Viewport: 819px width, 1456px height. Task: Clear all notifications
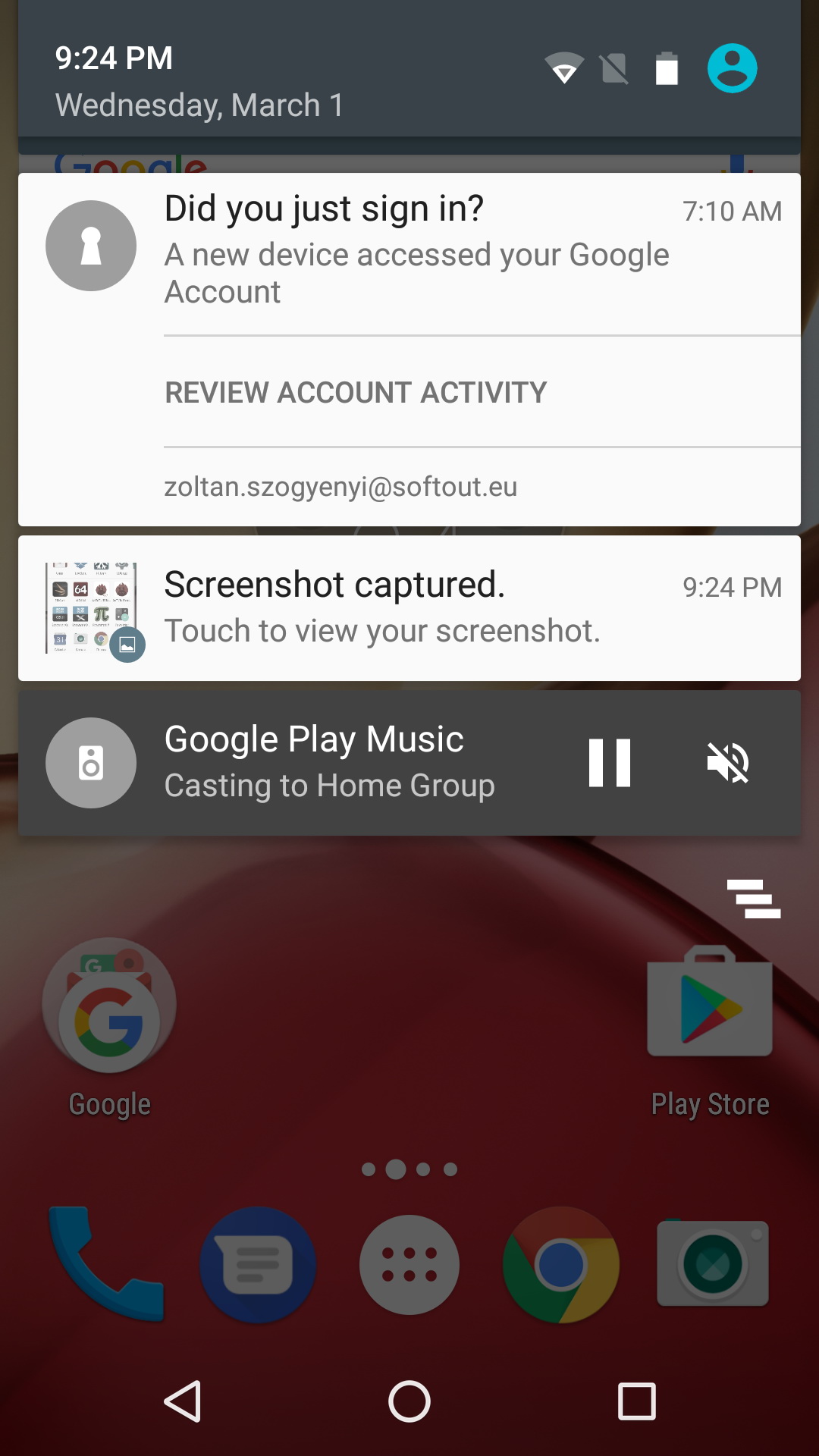point(754,899)
